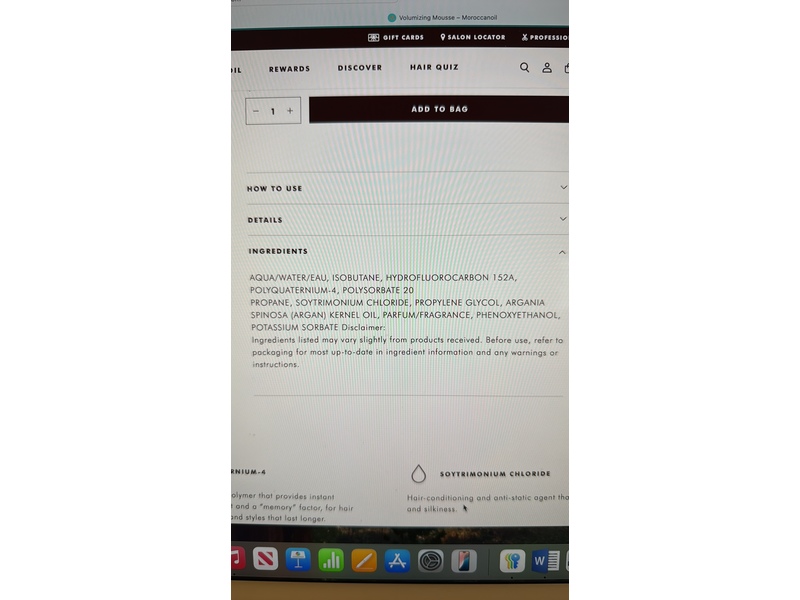Launch Keynote from the dock
This screenshot has height=600, width=800.
pyautogui.click(x=297, y=560)
